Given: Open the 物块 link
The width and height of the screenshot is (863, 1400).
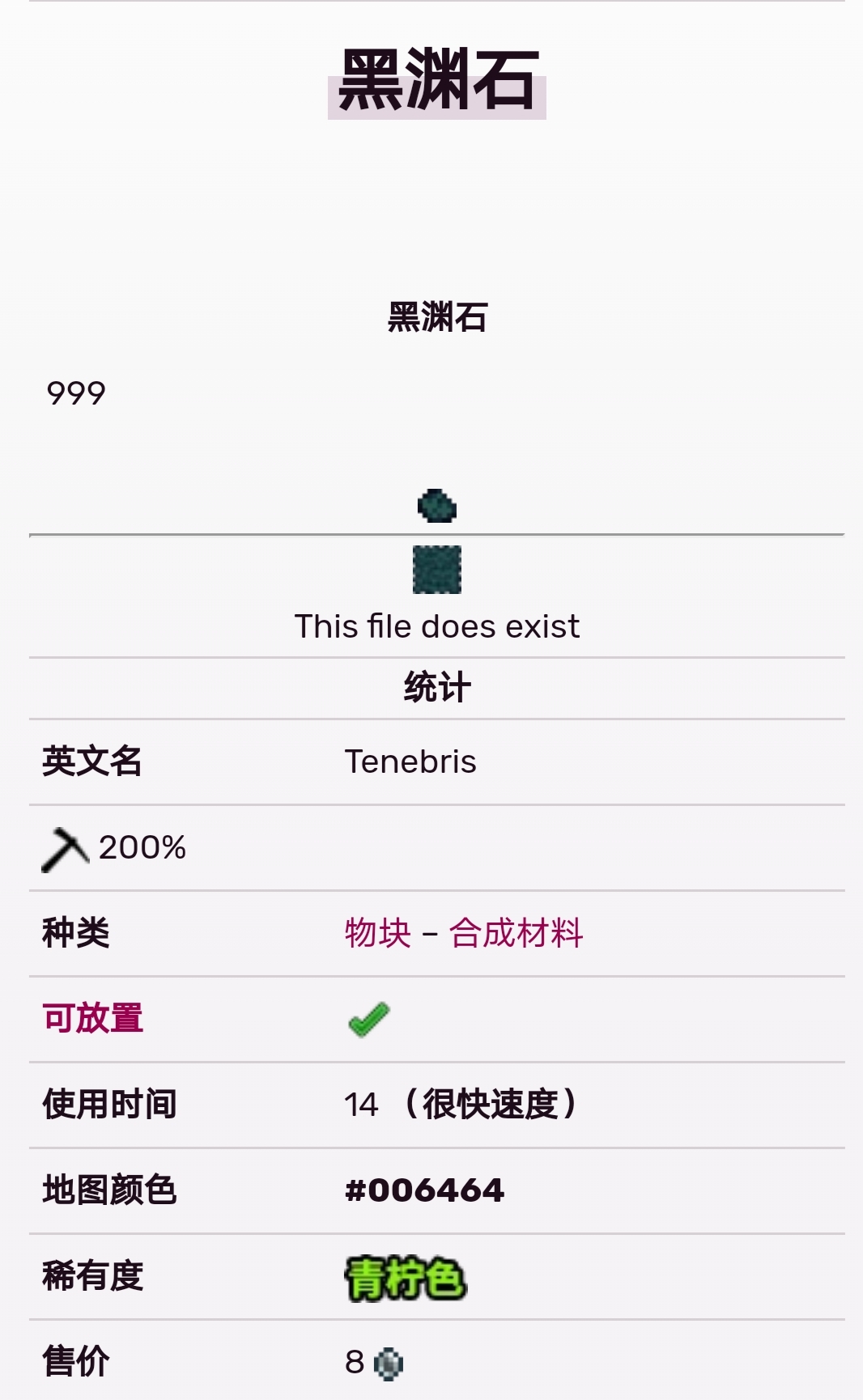Looking at the screenshot, I should [x=377, y=933].
